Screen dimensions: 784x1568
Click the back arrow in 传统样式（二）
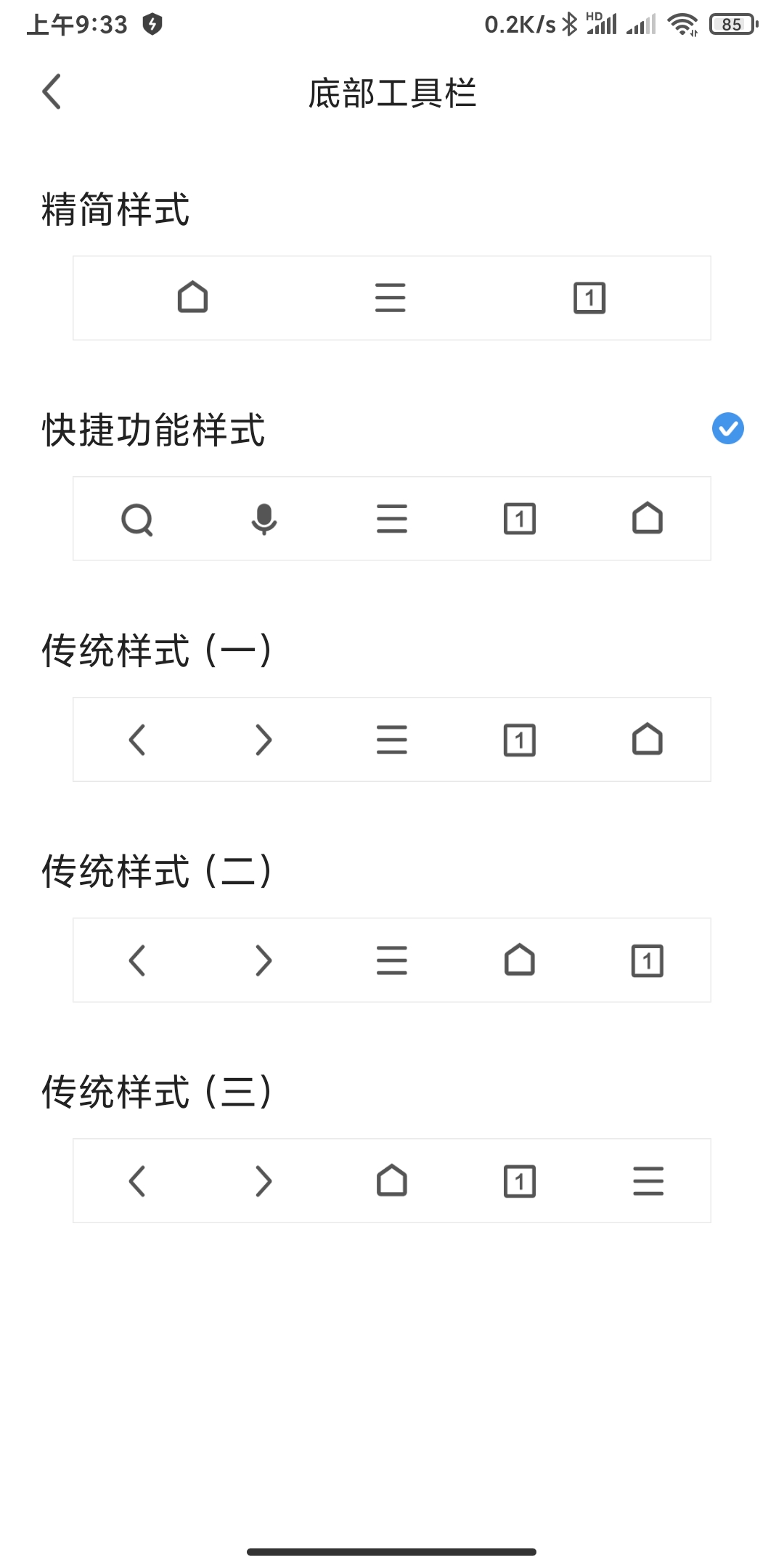(136, 960)
